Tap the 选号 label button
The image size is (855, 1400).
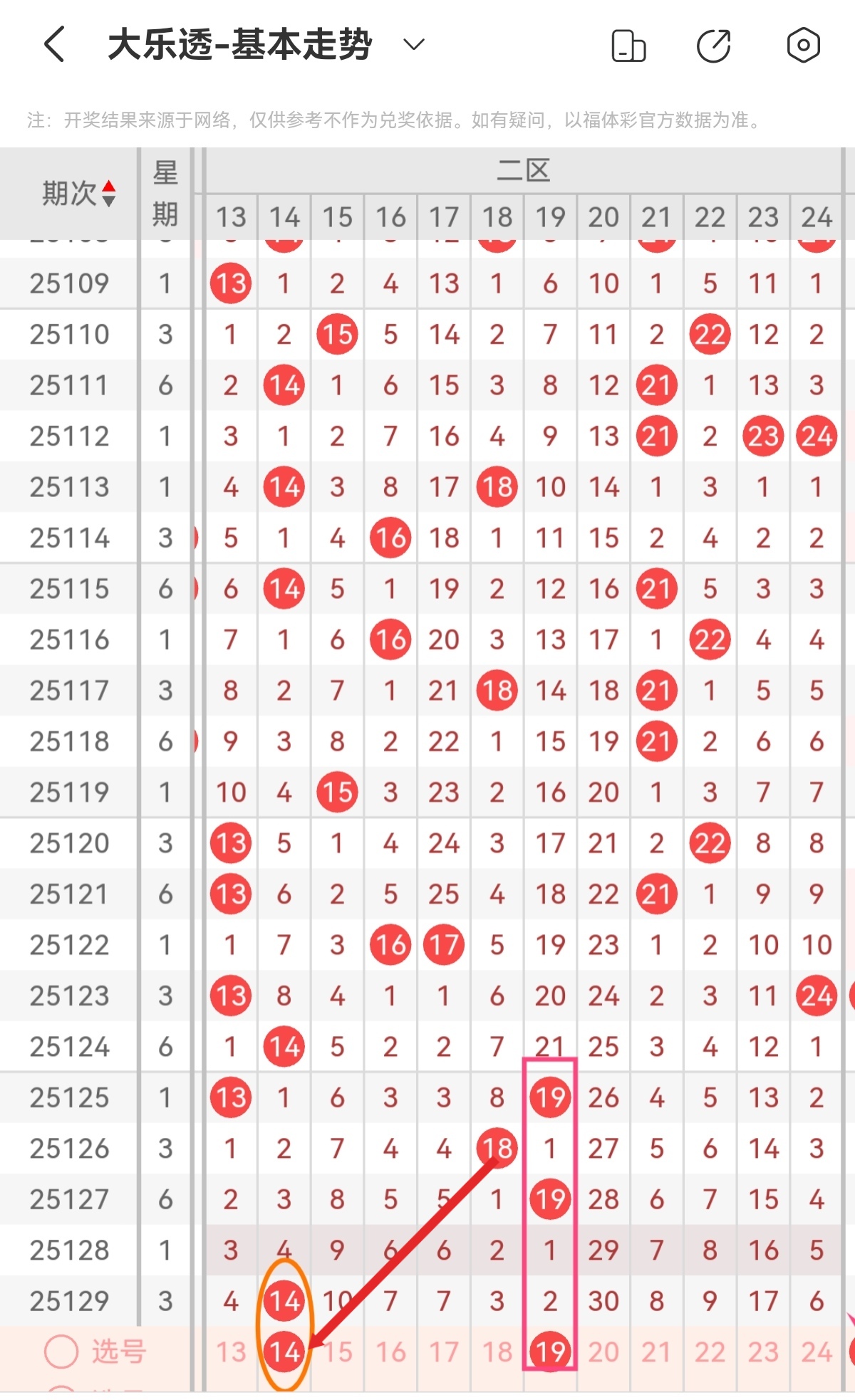(118, 1352)
